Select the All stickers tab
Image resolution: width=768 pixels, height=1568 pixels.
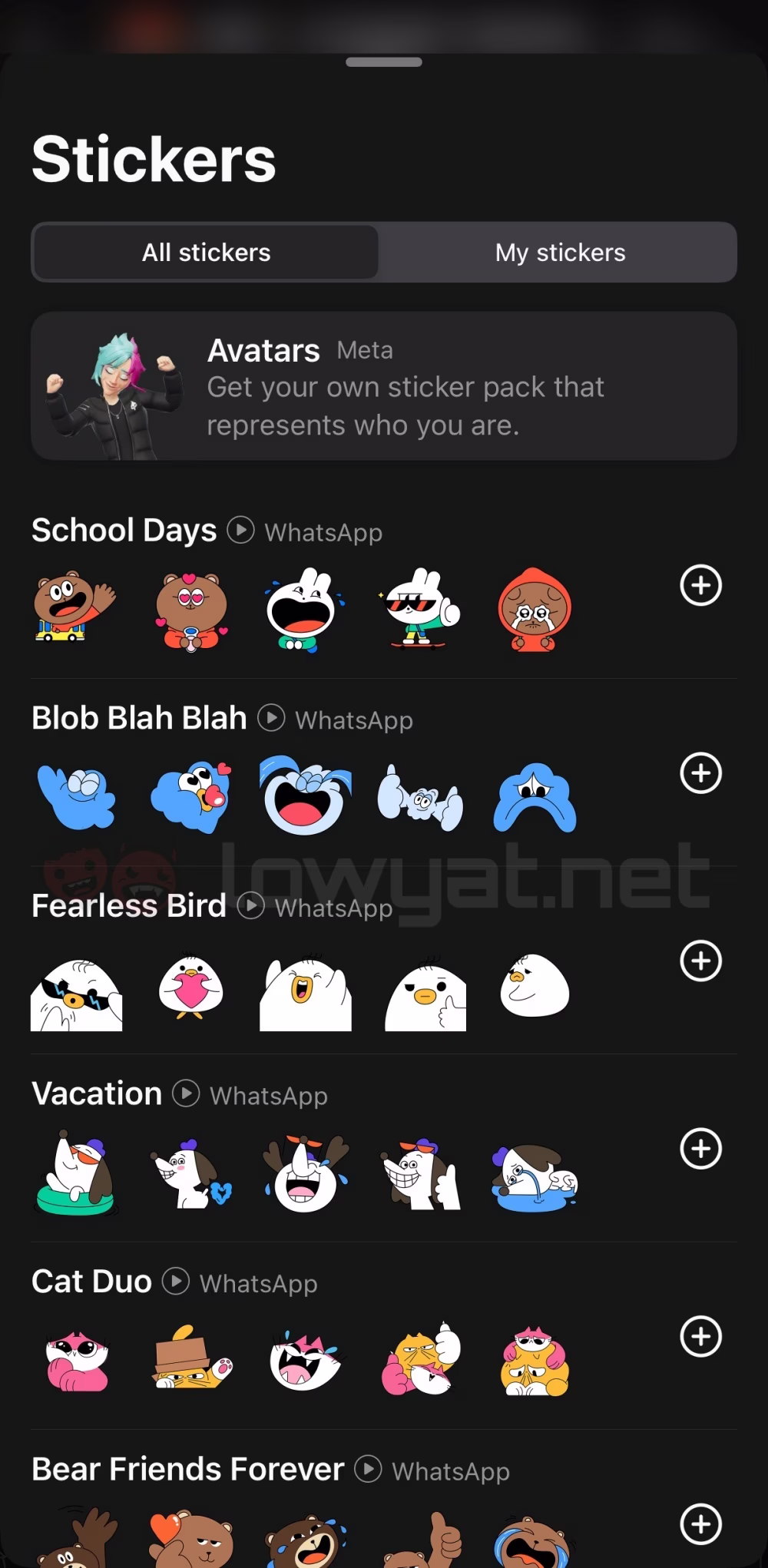[x=206, y=252]
